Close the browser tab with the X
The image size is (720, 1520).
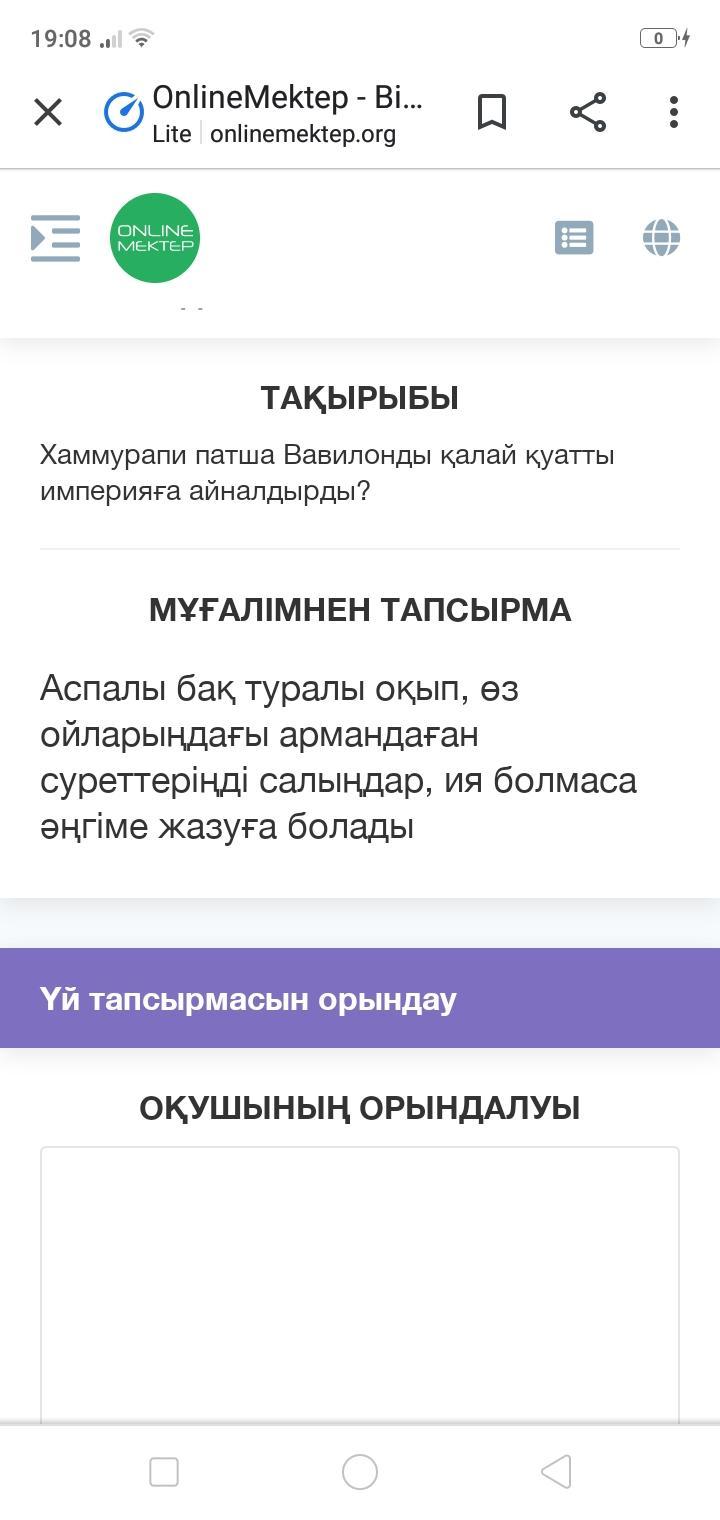coord(48,112)
